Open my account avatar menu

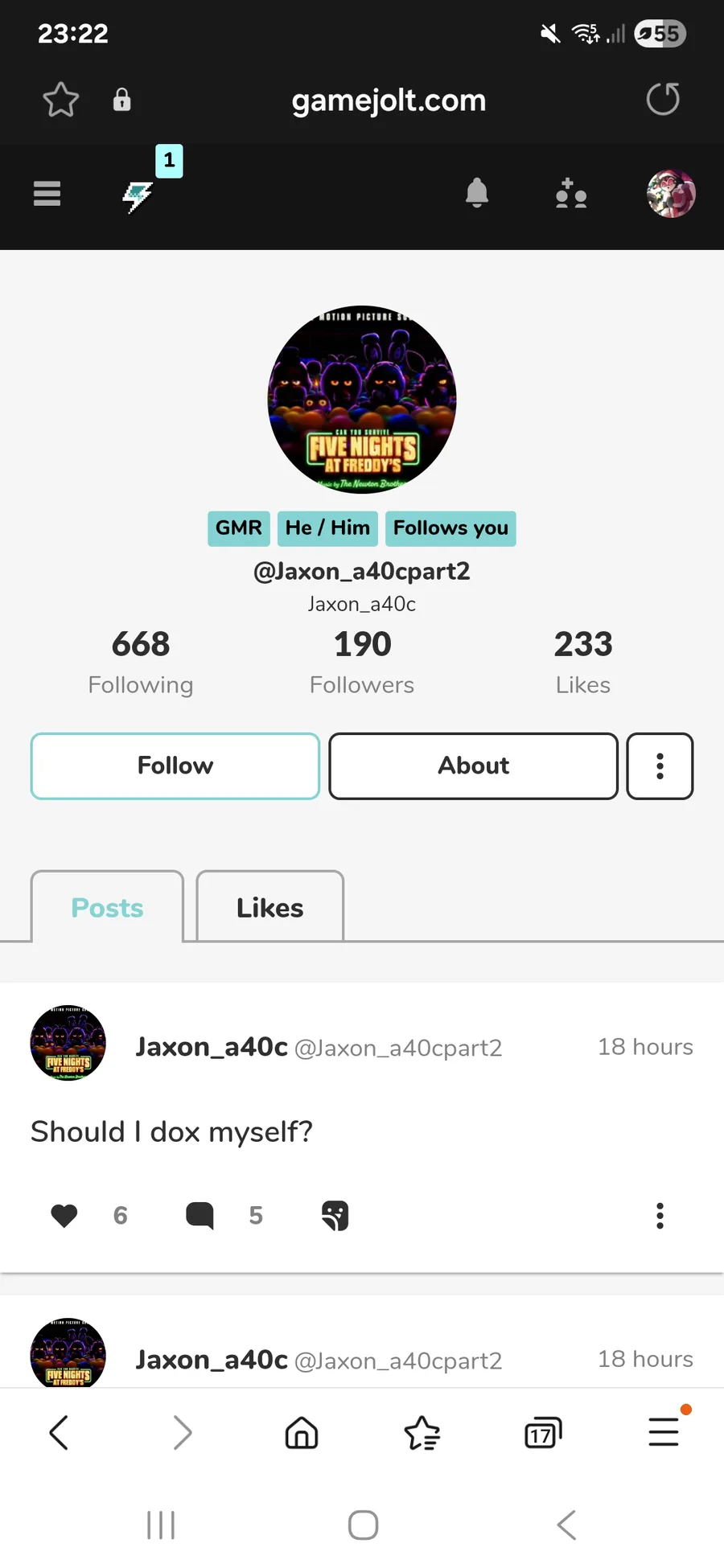coord(671,194)
